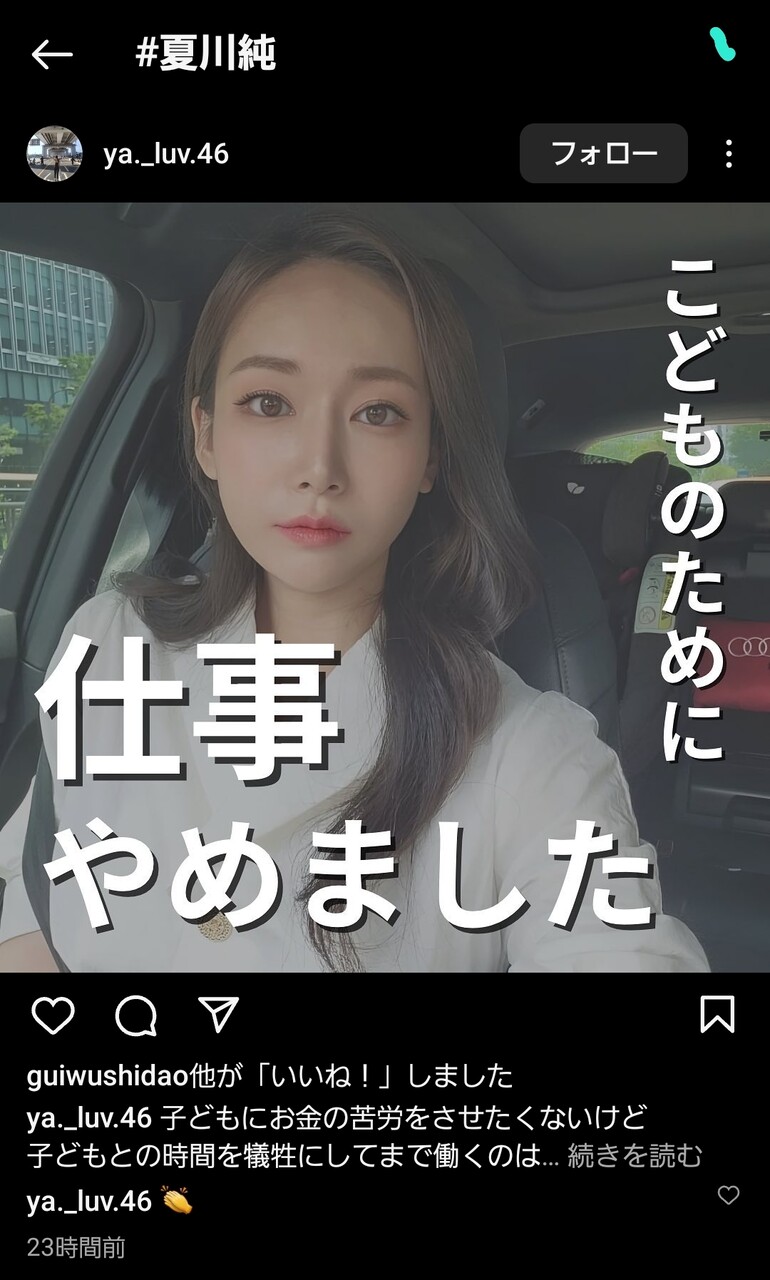Go back from the #夏川純 hashtag page
This screenshot has height=1280, width=770.
coord(52,54)
